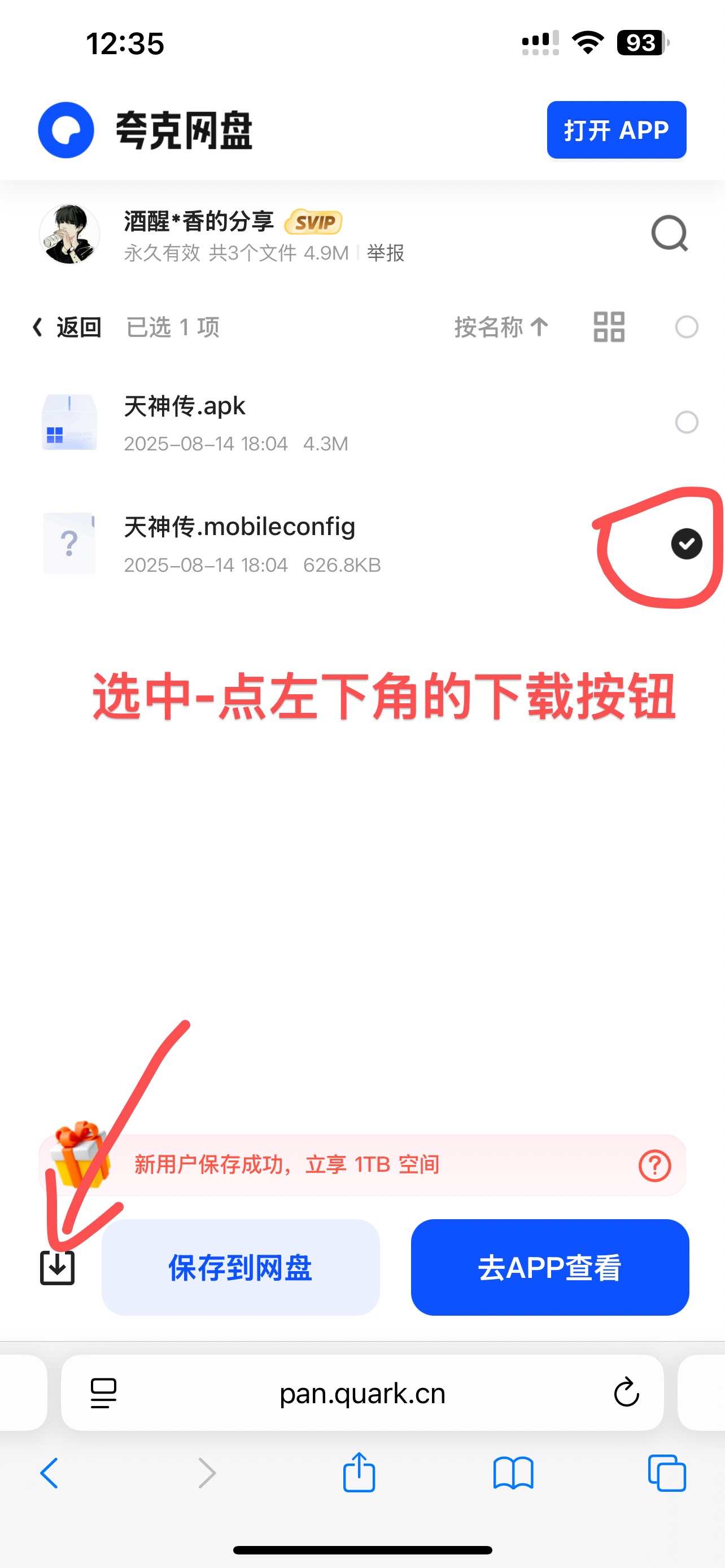Select the 天神传.apk checkbox
Viewport: 725px width, 1568px height.
(686, 422)
